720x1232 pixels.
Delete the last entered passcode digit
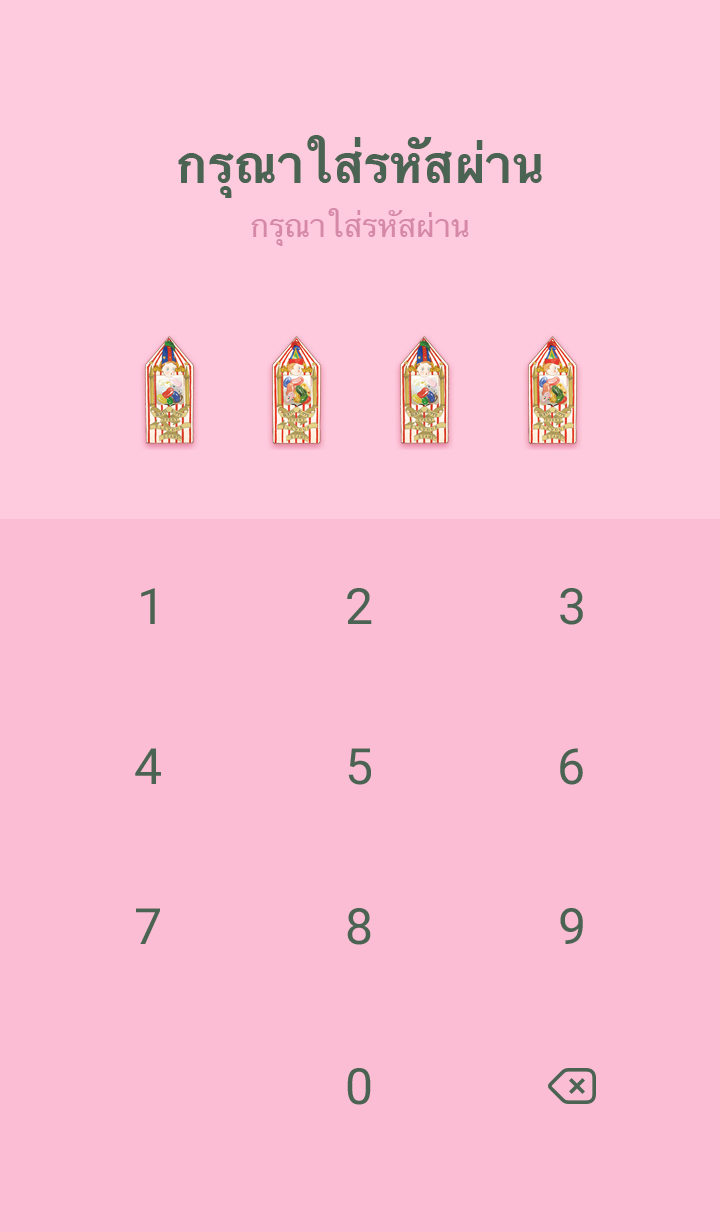click(572, 1086)
